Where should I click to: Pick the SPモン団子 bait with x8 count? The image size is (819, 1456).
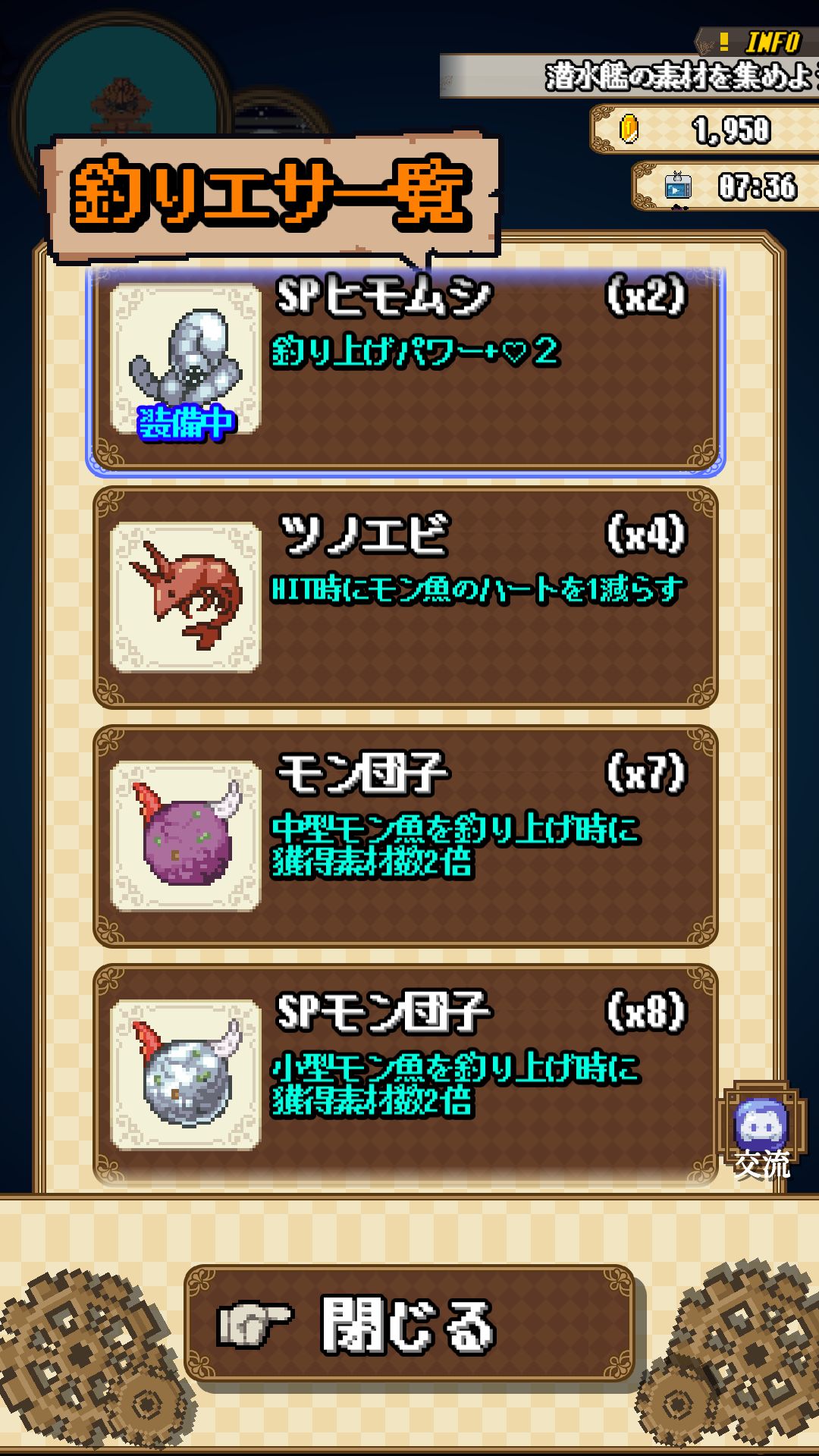pos(406,1075)
